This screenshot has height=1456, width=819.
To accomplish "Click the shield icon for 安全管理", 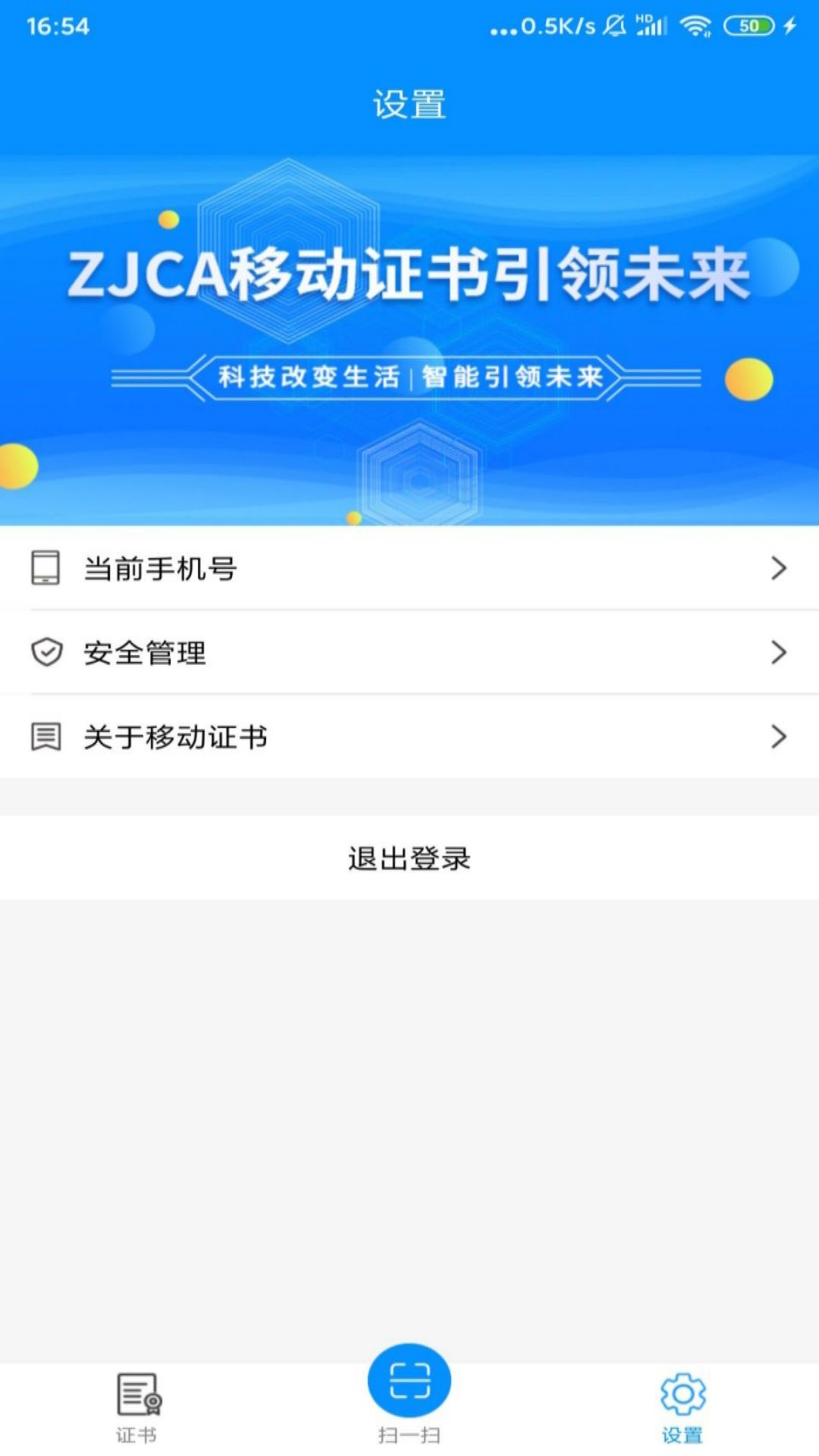I will tap(45, 652).
